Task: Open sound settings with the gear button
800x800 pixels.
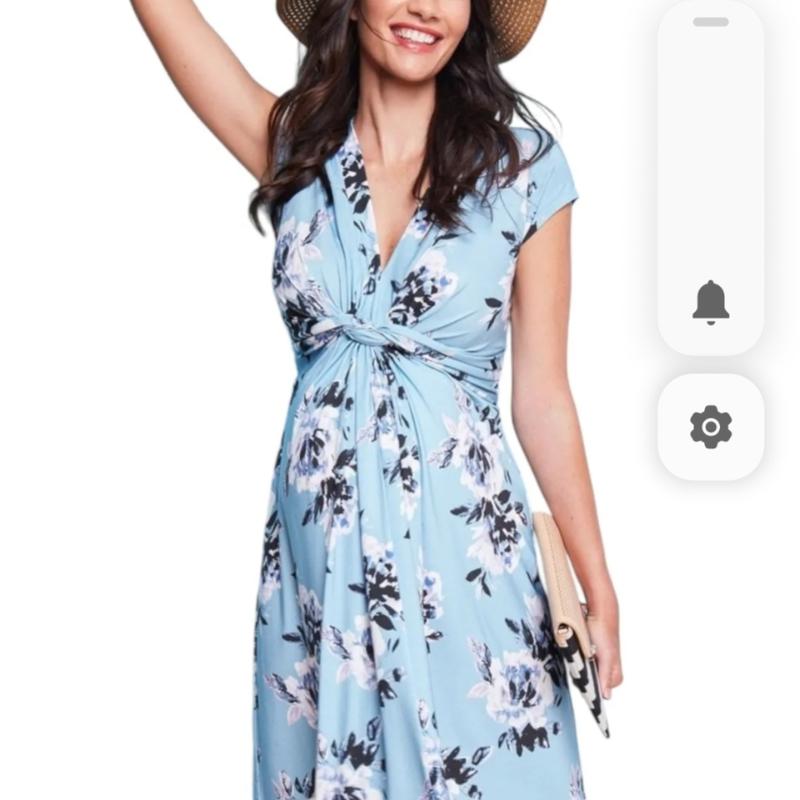Action: (x=710, y=427)
